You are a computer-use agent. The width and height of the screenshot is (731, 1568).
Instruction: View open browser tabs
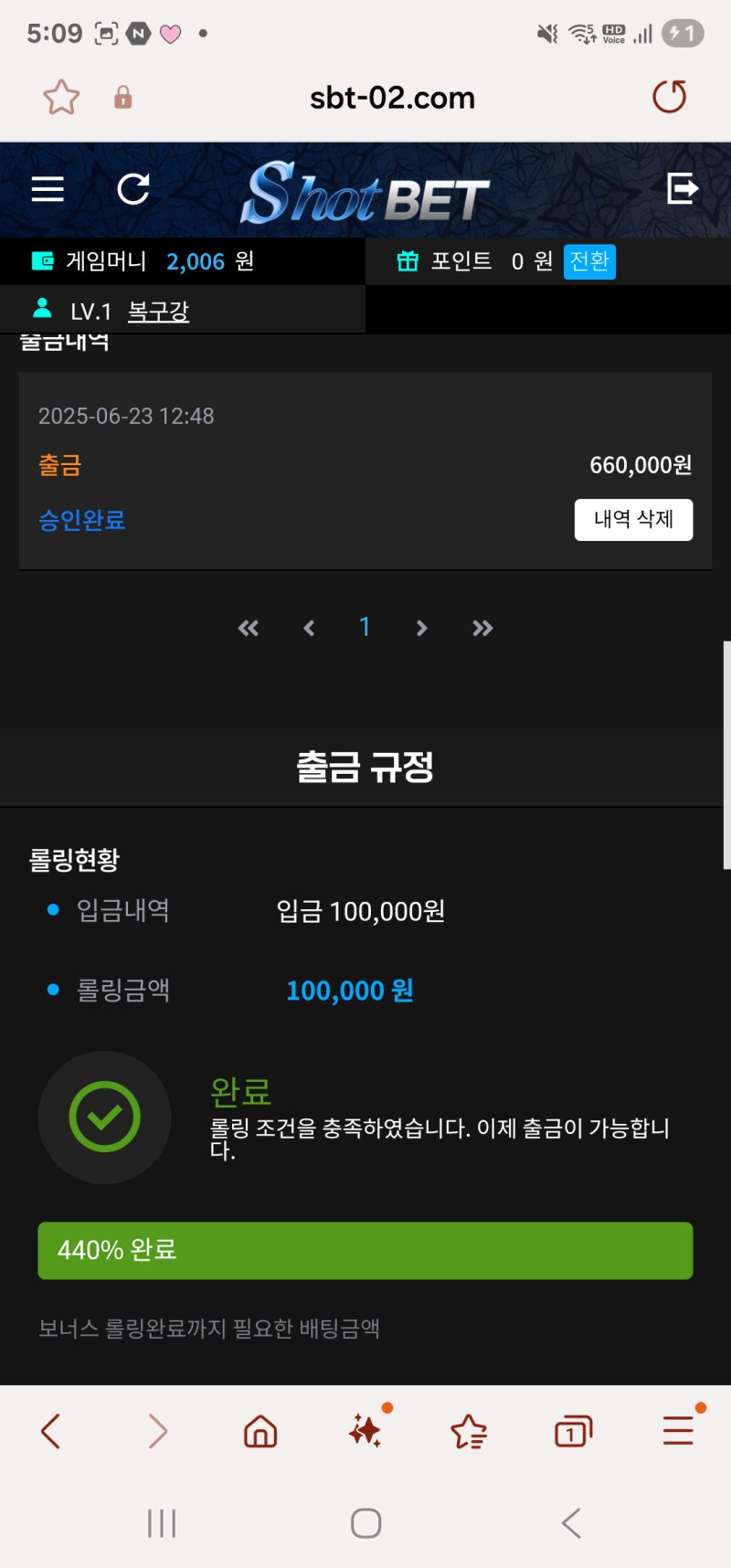click(x=573, y=1431)
